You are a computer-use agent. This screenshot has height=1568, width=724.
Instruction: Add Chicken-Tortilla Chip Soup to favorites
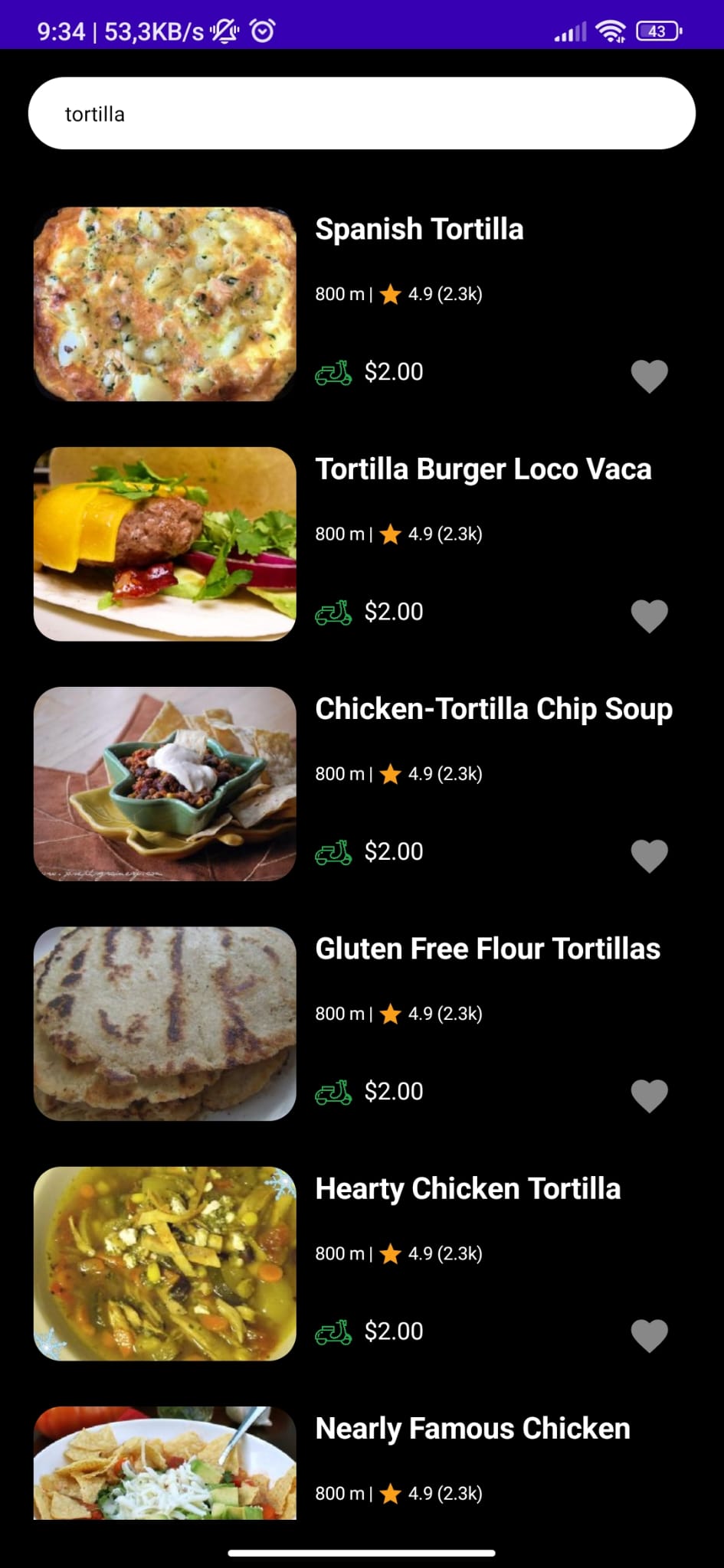pyautogui.click(x=649, y=855)
